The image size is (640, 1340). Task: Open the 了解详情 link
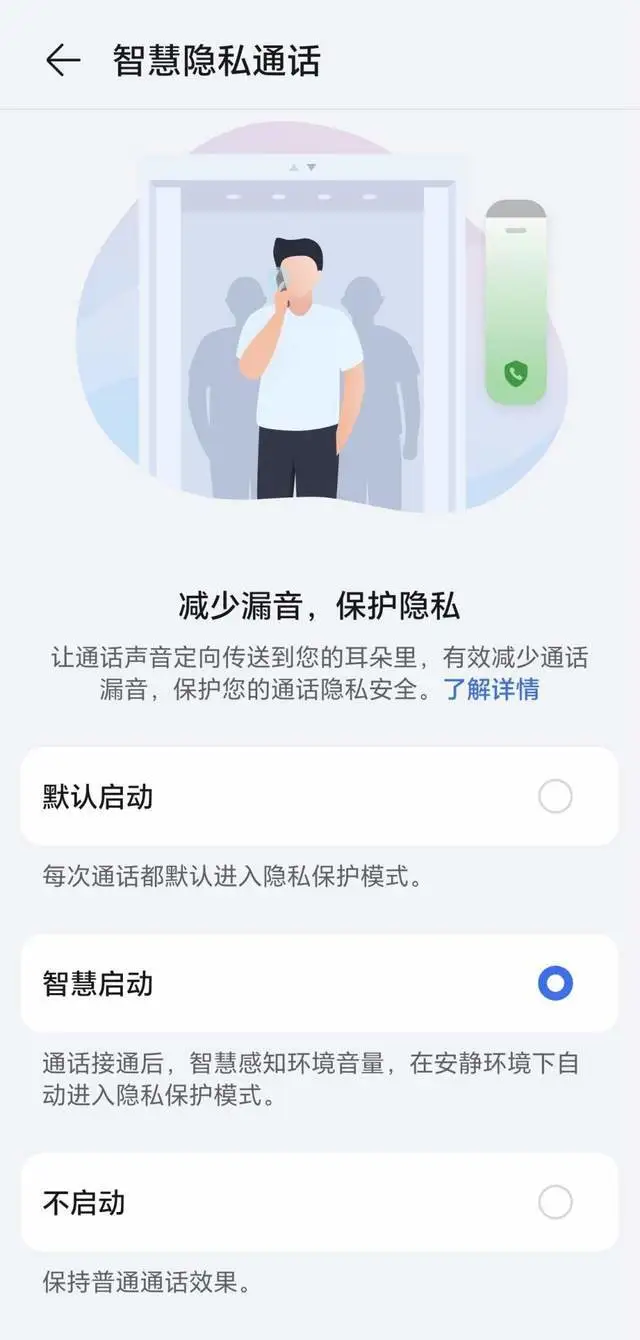point(491,689)
